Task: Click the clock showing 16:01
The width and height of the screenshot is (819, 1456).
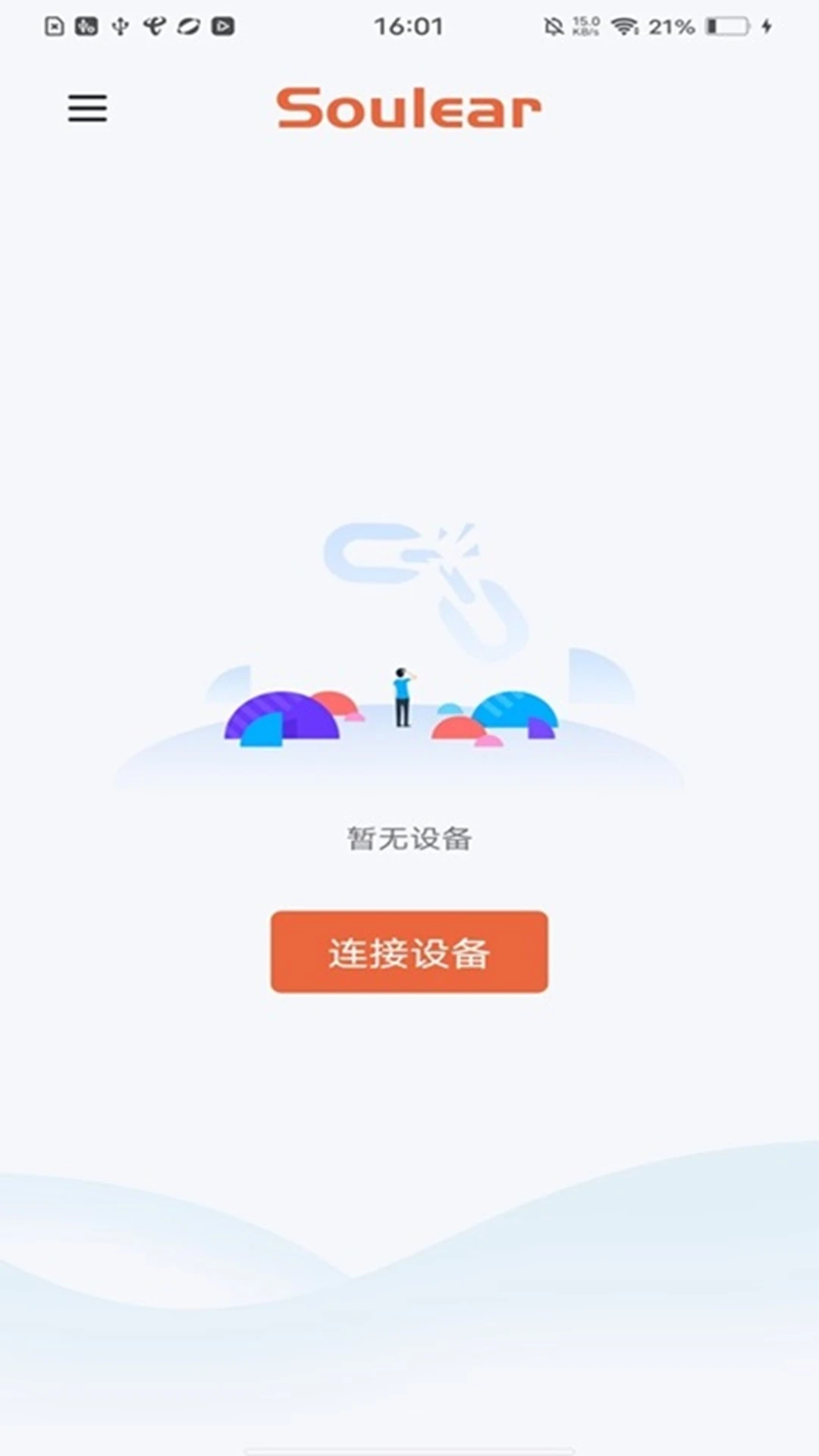Action: click(408, 25)
